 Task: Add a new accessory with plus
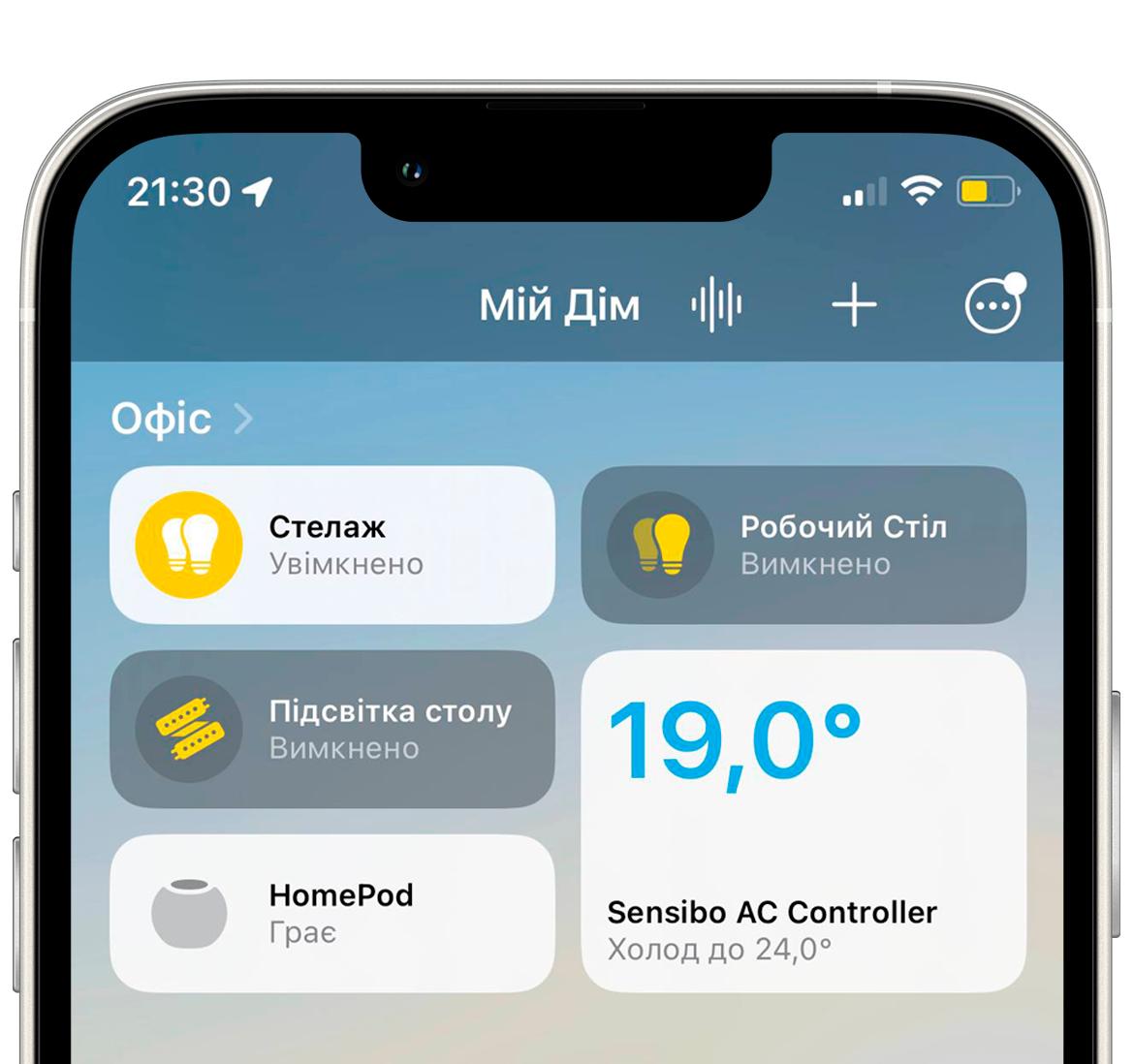854,305
